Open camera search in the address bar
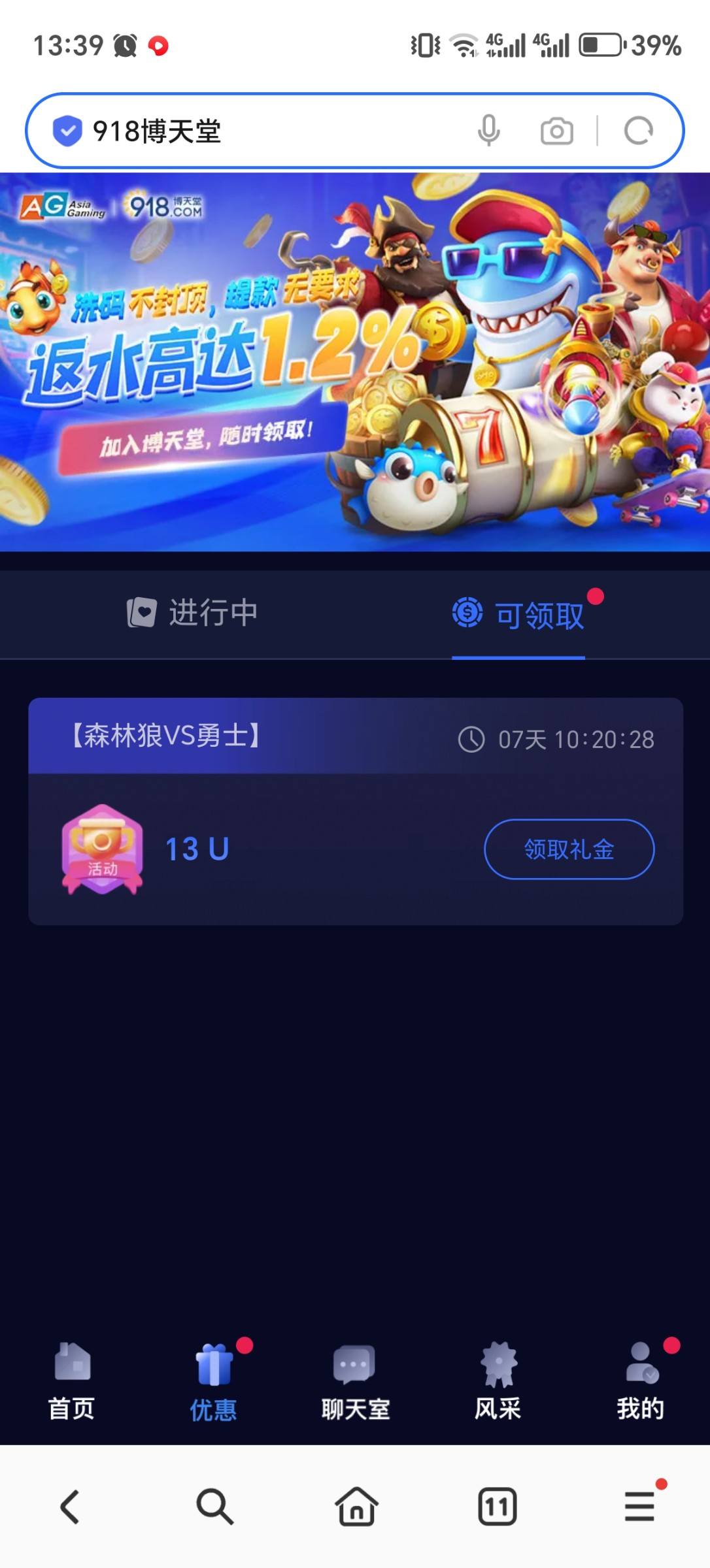Image resolution: width=710 pixels, height=1568 pixels. (556, 131)
